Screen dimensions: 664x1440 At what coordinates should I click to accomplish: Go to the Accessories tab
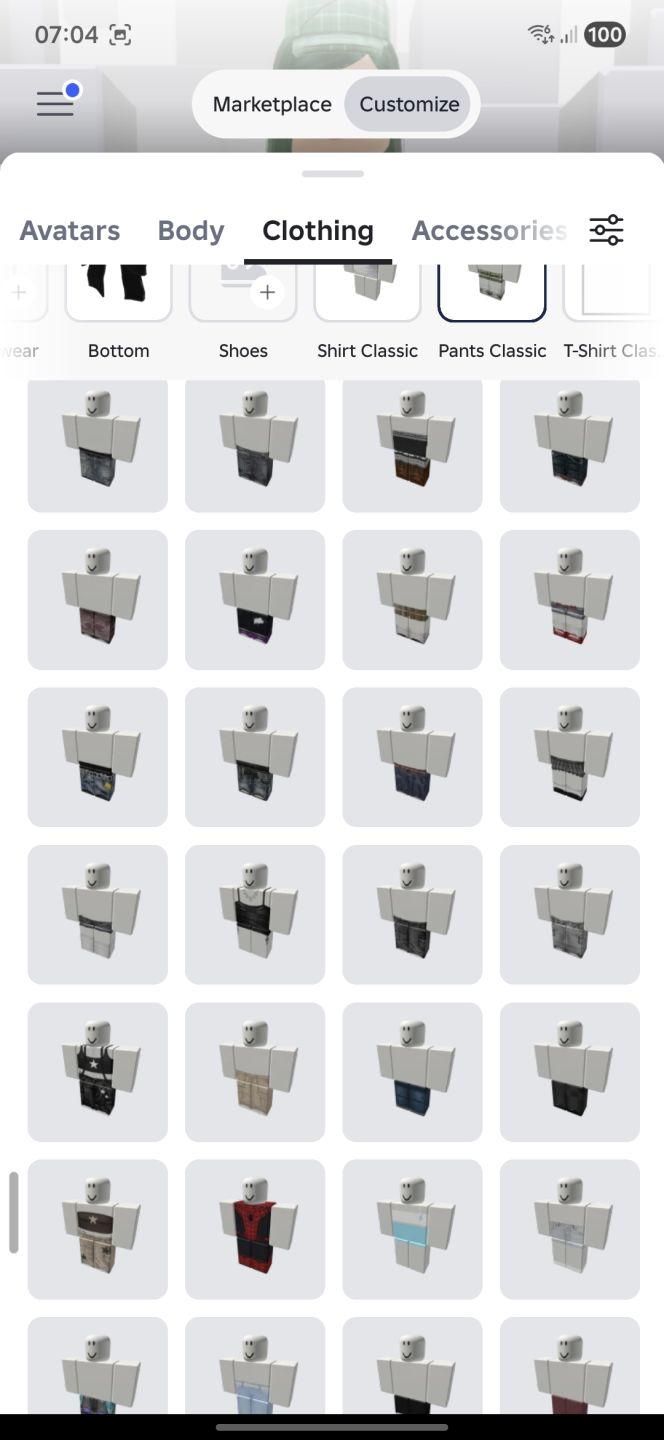[489, 231]
